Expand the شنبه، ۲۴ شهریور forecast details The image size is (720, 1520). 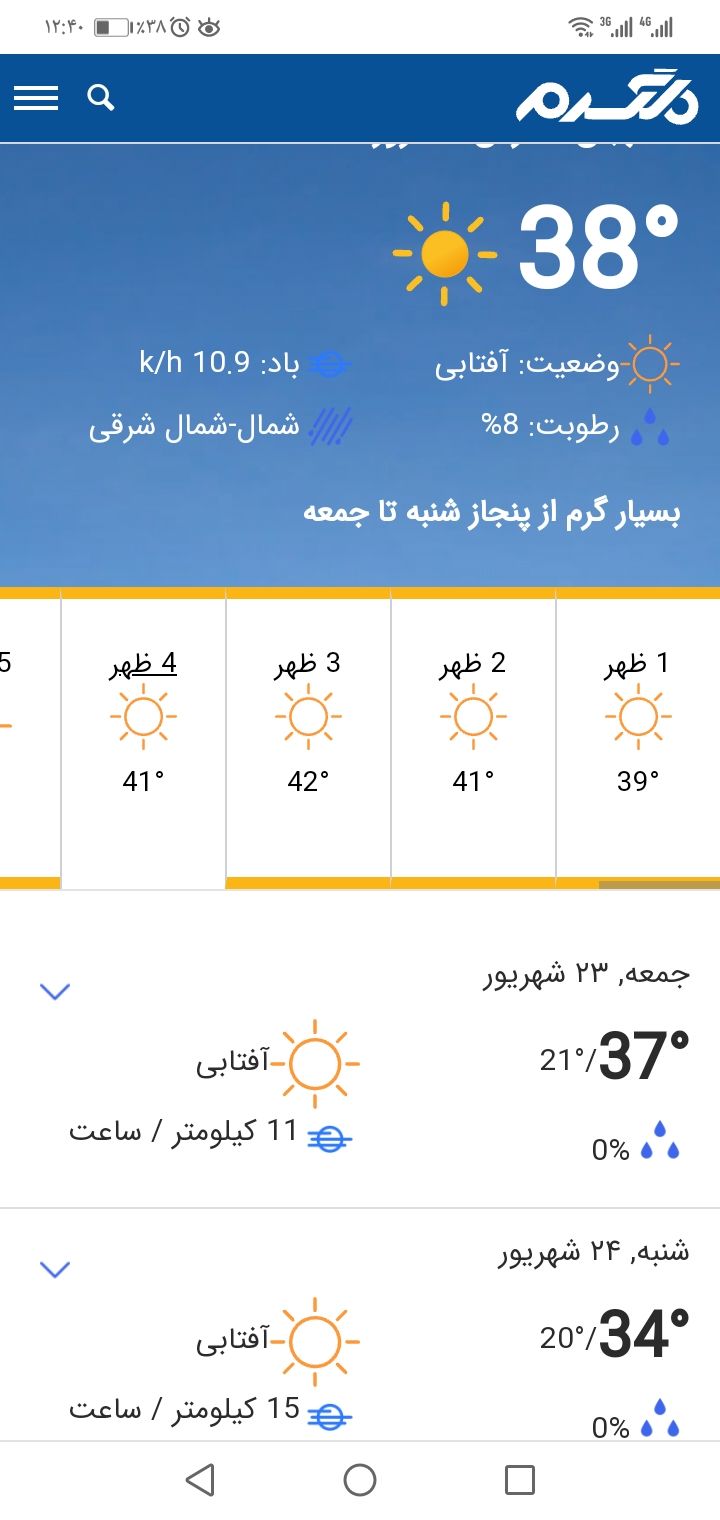(54, 1269)
